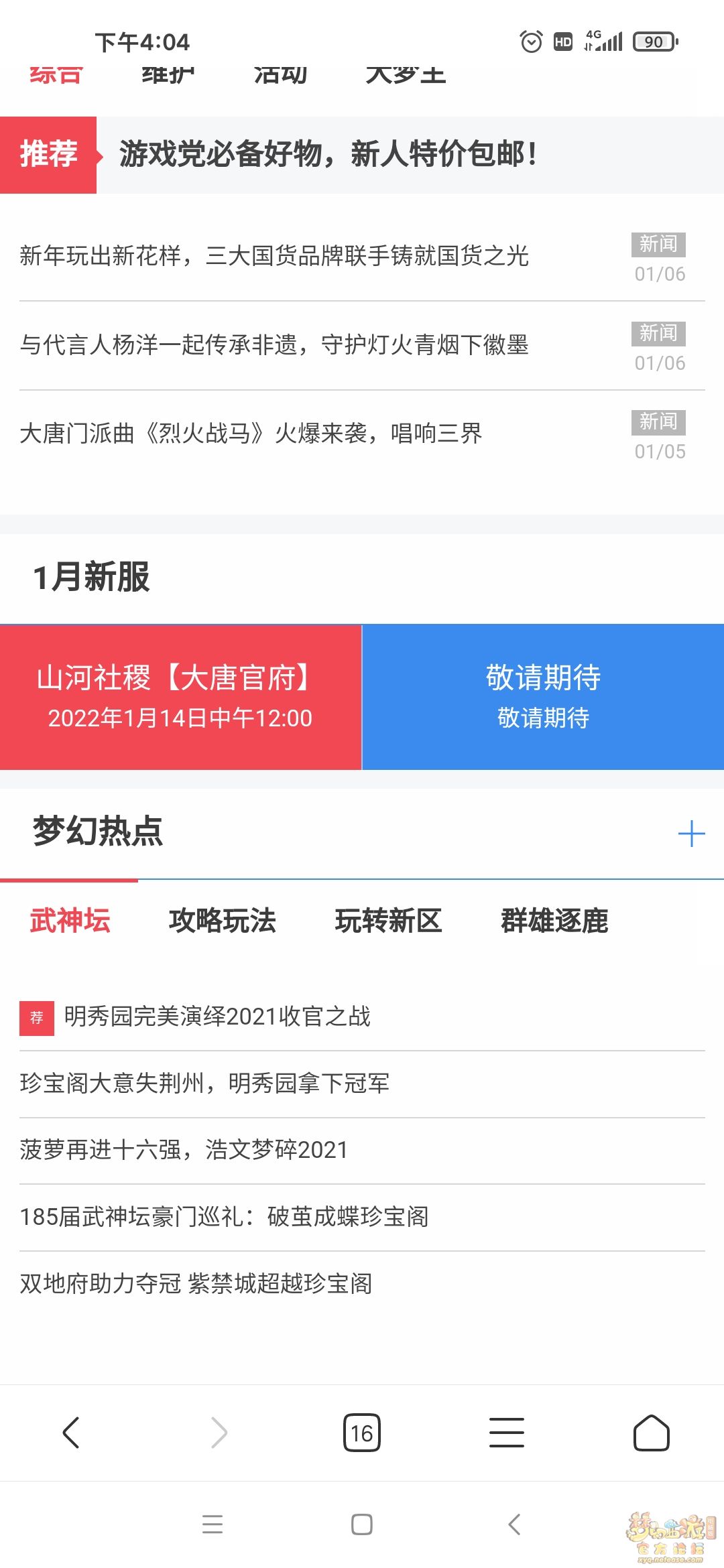Image resolution: width=724 pixels, height=1568 pixels.
Task: Go back to the previous web page
Action: tap(71, 1433)
